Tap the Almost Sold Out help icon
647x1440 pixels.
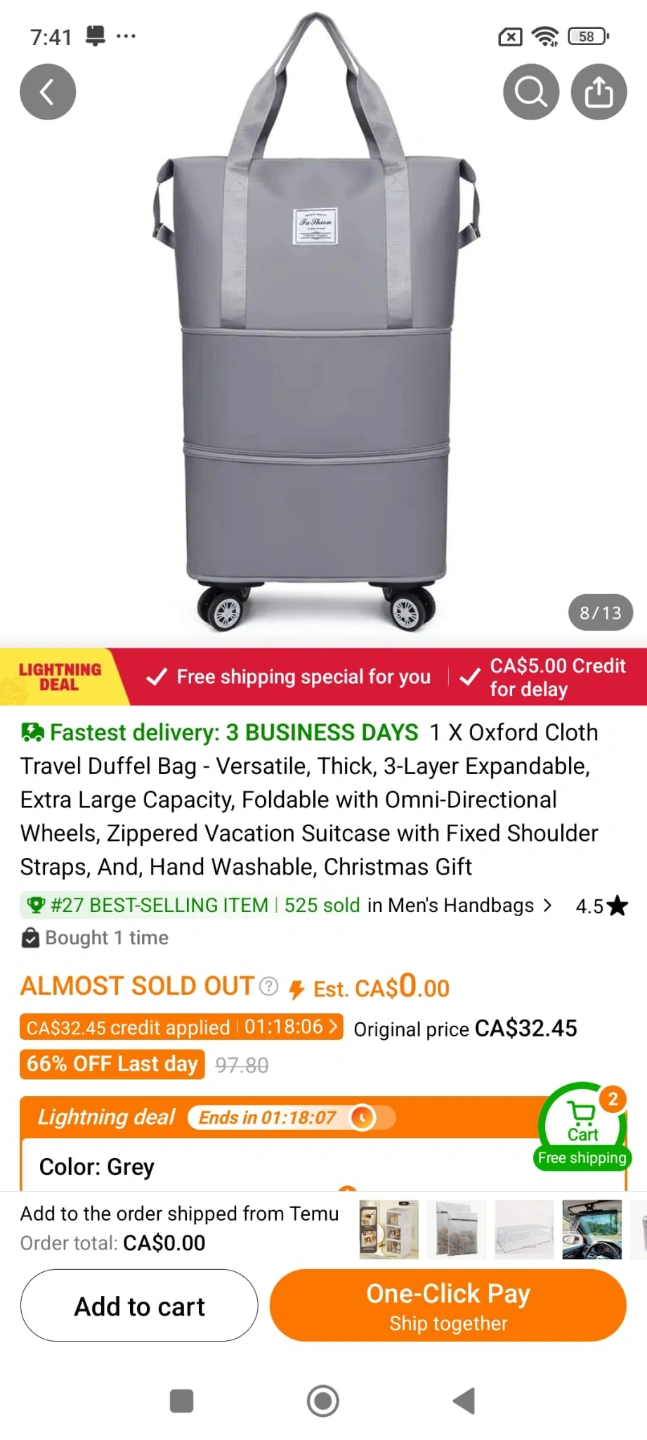click(x=268, y=987)
